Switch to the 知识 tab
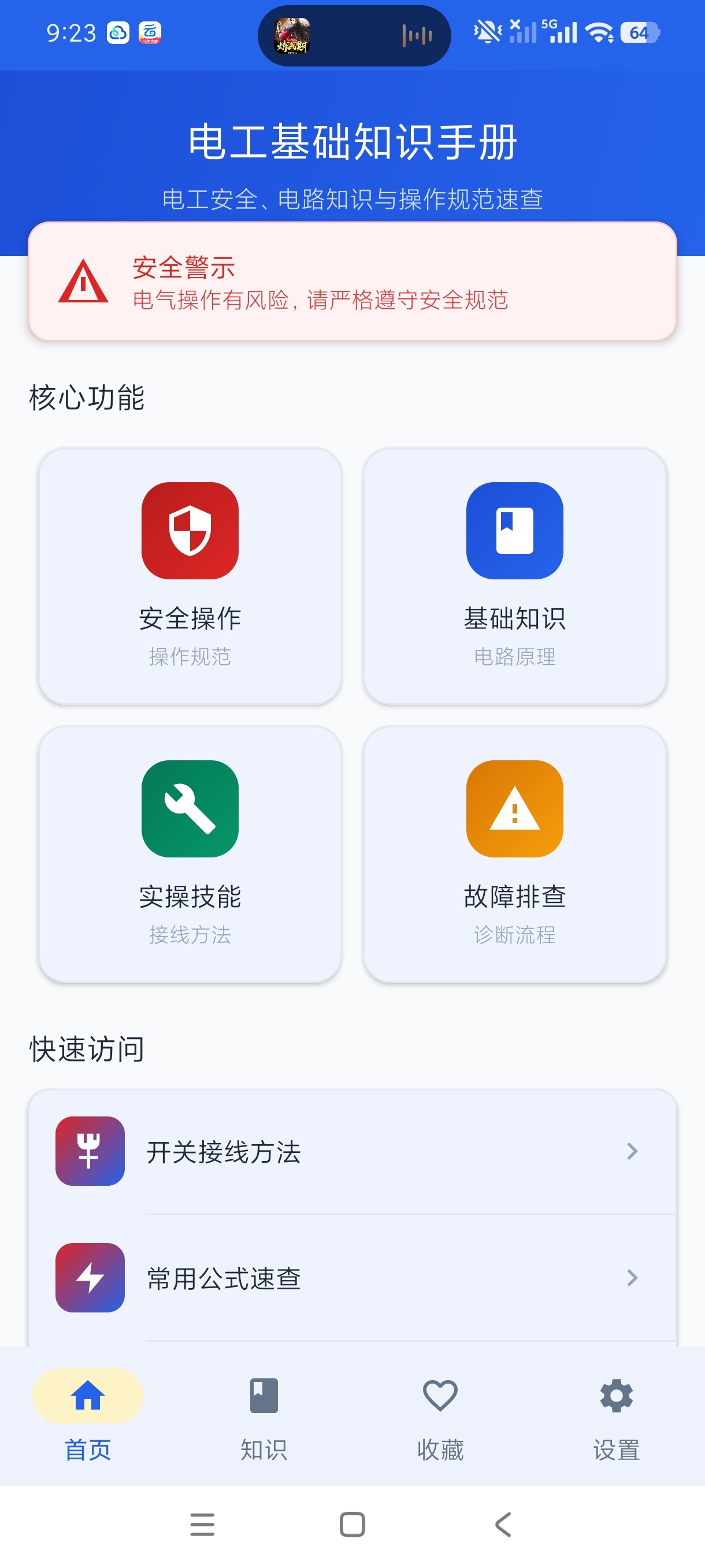This screenshot has height=1568, width=705. (x=264, y=1415)
